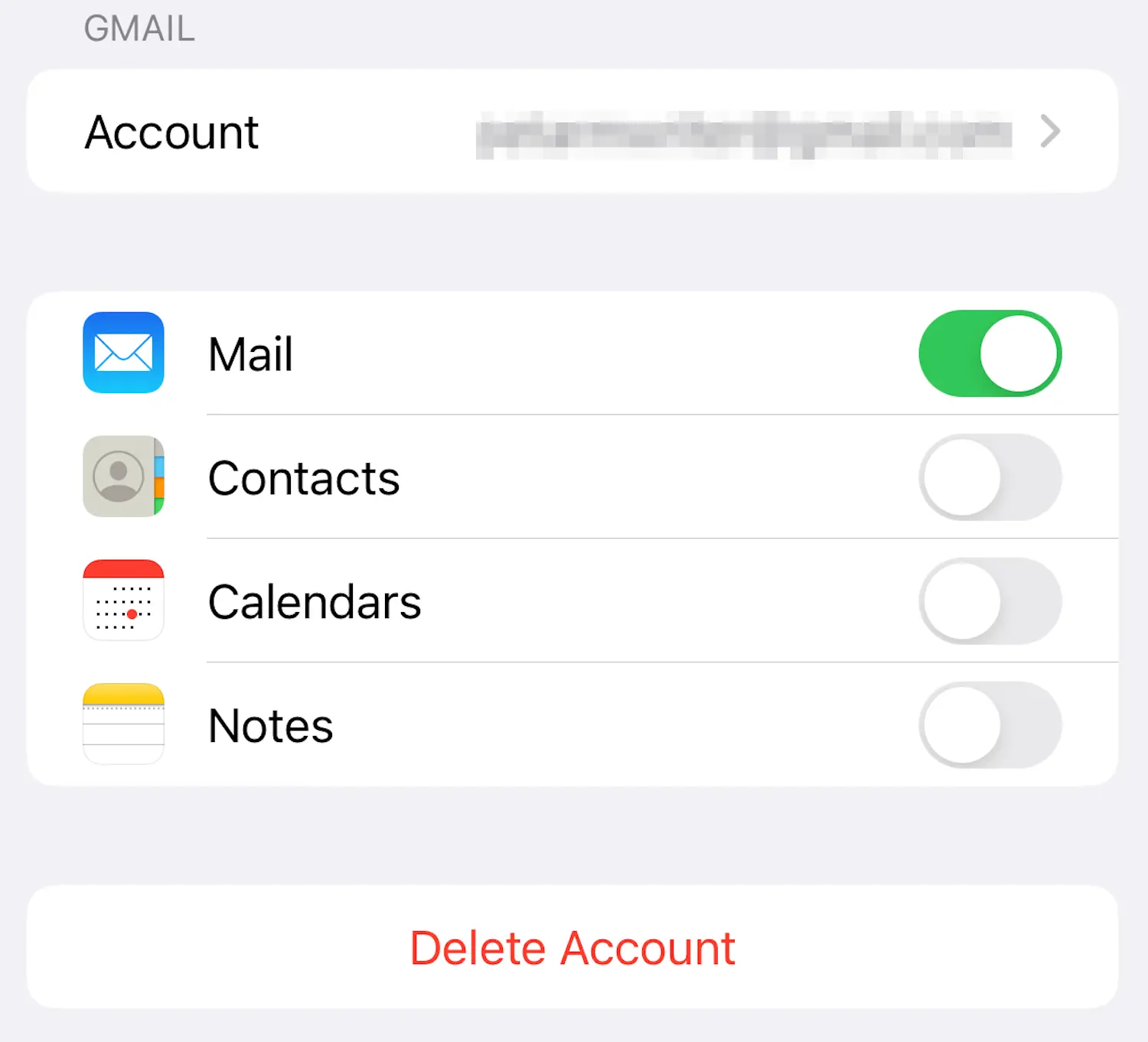
Task: Turn off the Mail toggle
Action: (990, 353)
